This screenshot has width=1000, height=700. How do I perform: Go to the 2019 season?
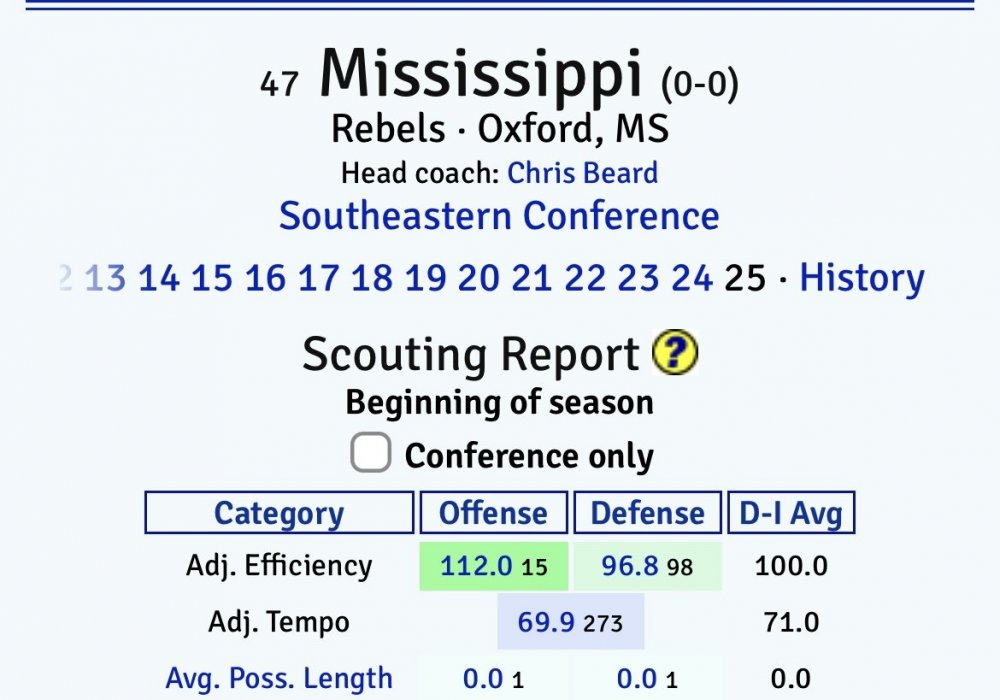425,278
